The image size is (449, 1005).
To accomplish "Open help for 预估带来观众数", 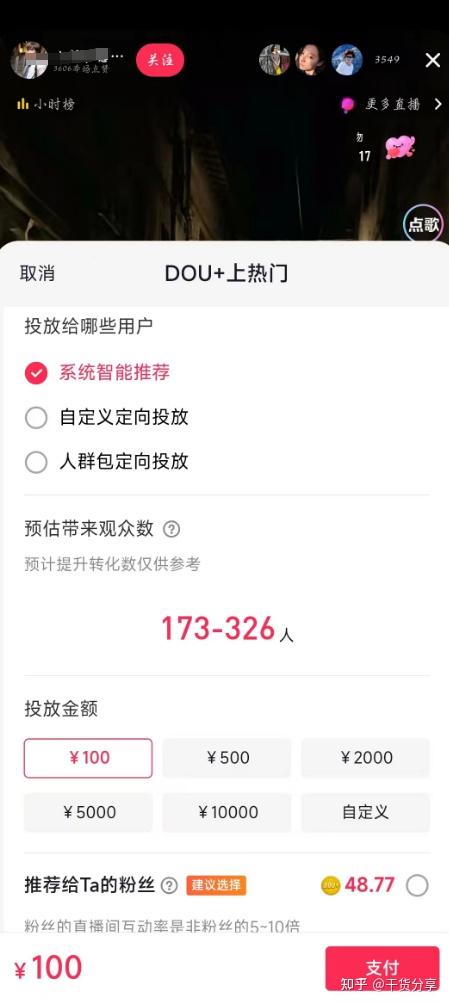I will tap(172, 529).
